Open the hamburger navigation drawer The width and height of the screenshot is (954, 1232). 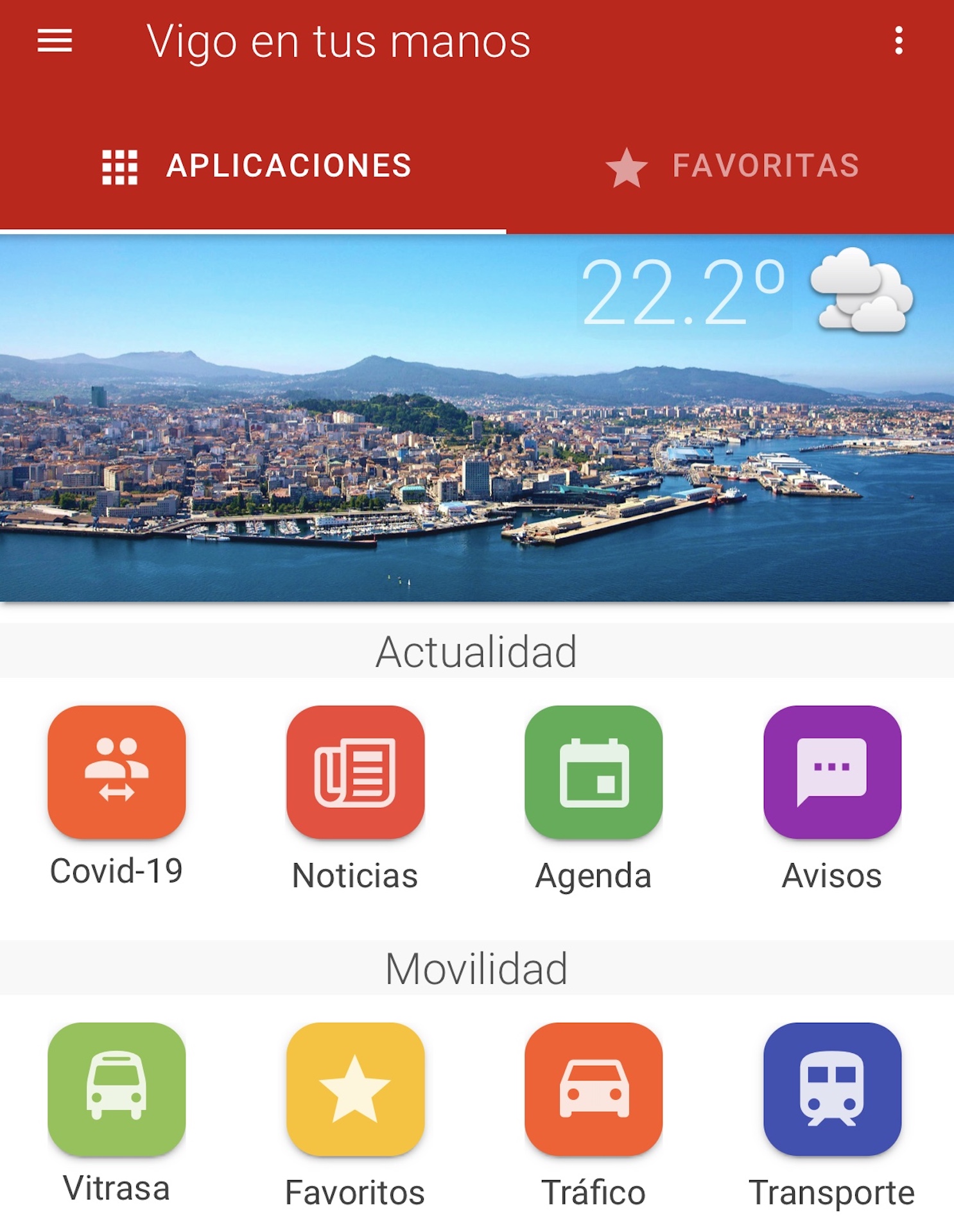coord(55,42)
